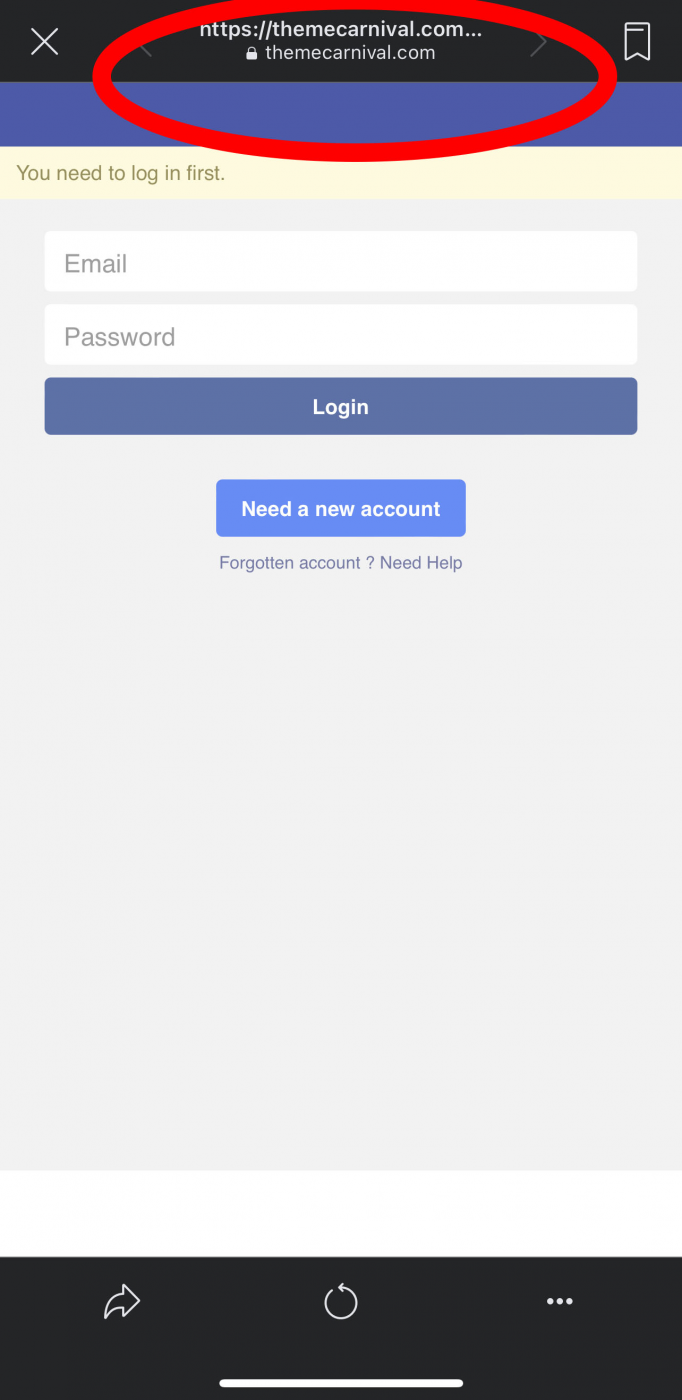Tap the Email field
Image resolution: width=682 pixels, height=1400 pixels.
tap(341, 262)
